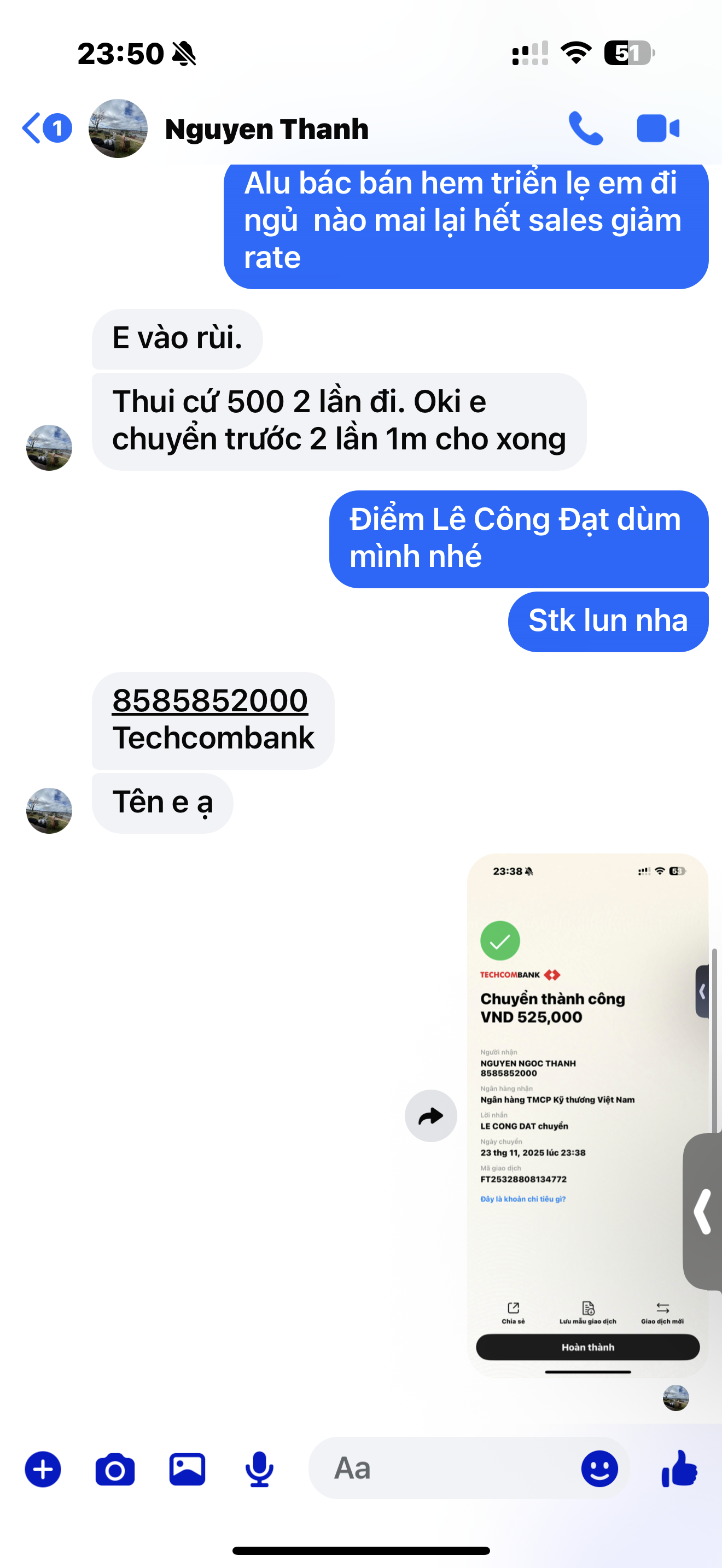Open the camera to take a photo
The image size is (722, 1568).
click(114, 1470)
